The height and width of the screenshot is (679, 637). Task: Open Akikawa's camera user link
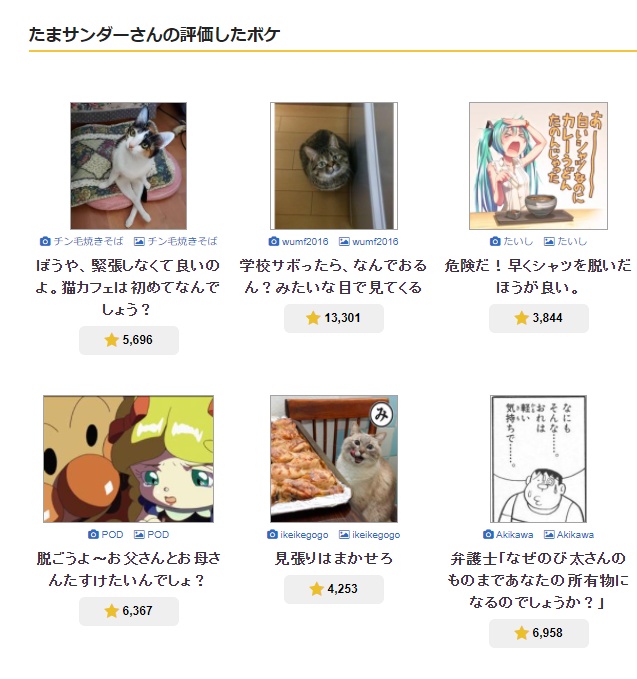[508, 534]
